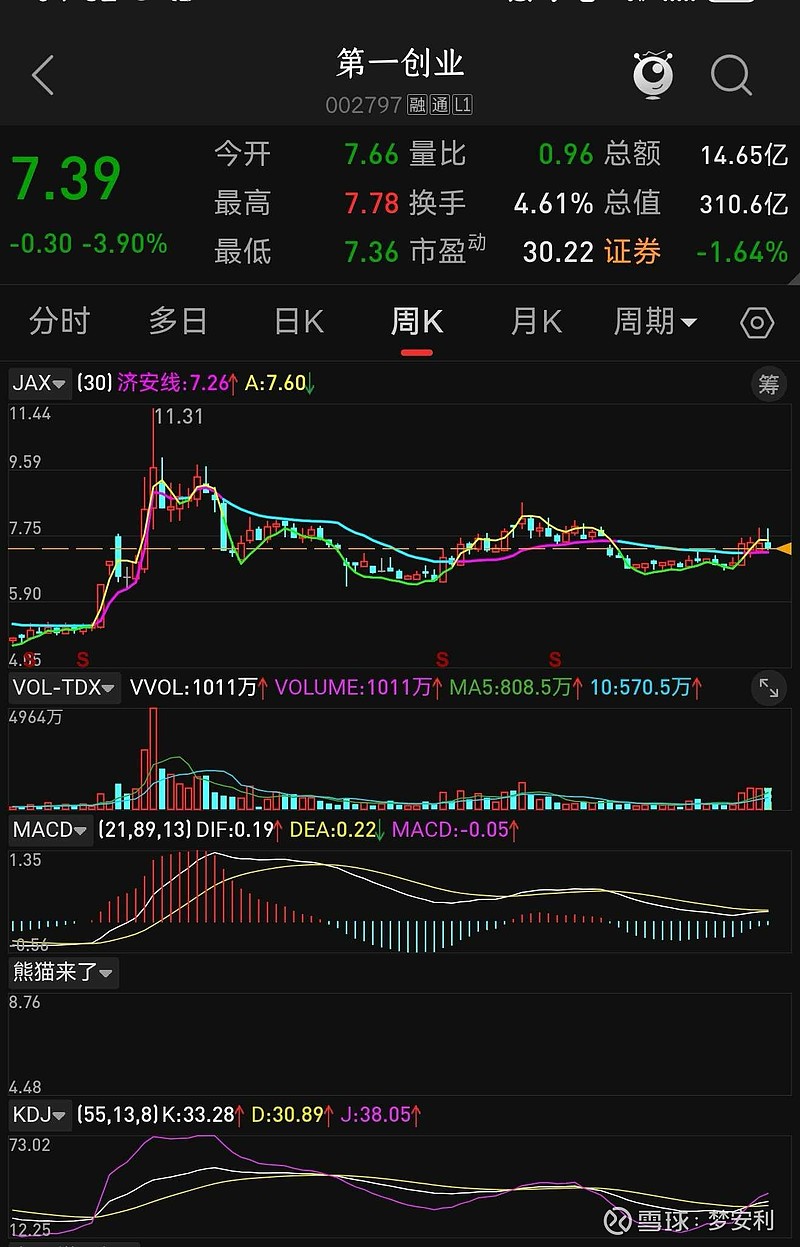The height and width of the screenshot is (1247, 800).
Task: Open the one-eyed robot assistant icon
Action: [655, 74]
